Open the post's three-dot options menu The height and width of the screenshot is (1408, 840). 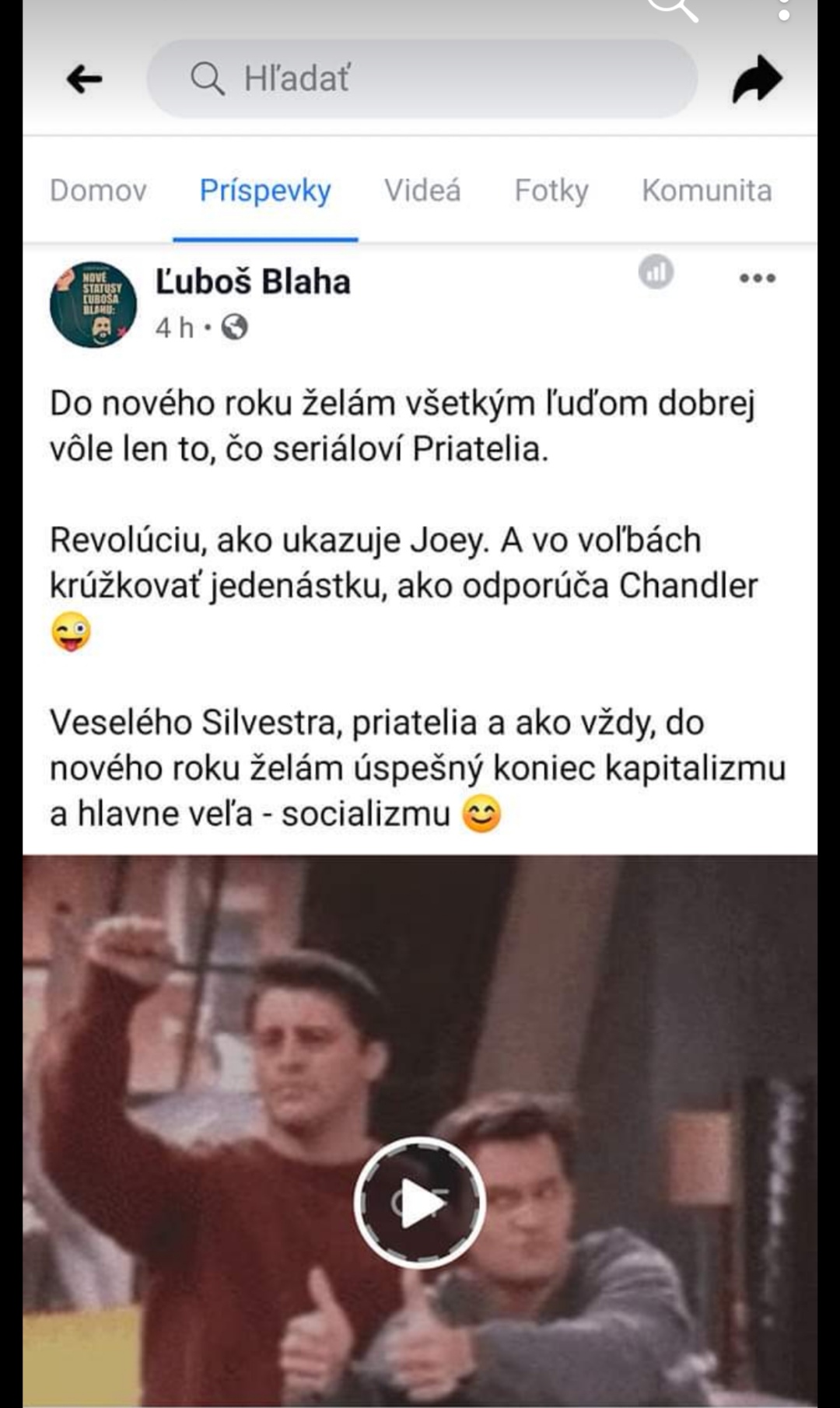tap(757, 278)
